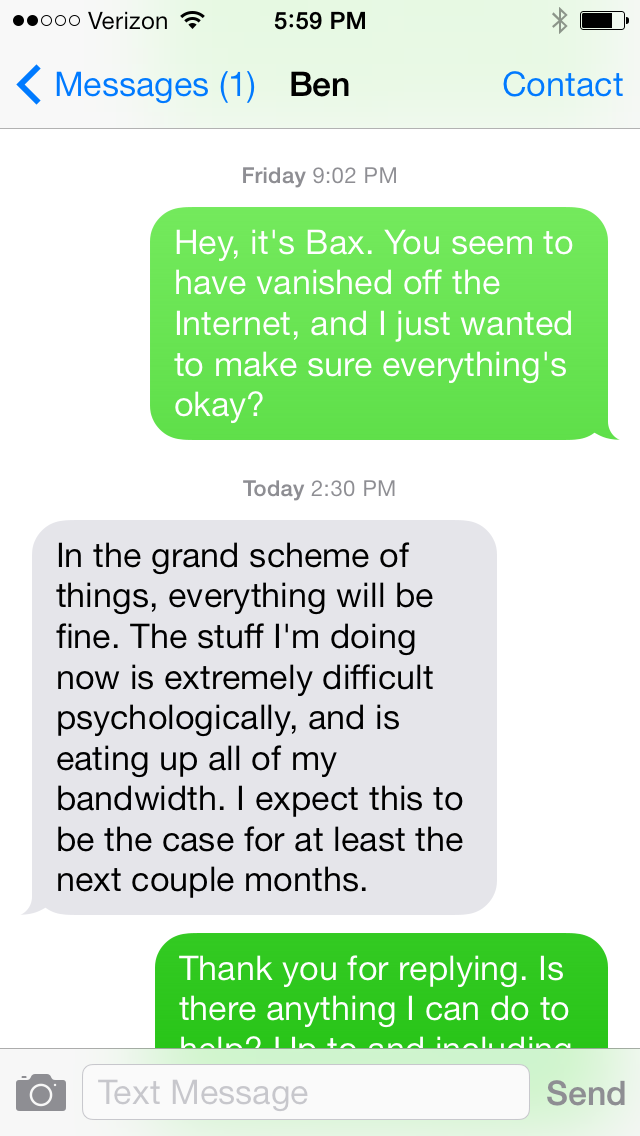Tap the Send button
The height and width of the screenshot is (1136, 640).
[585, 1093]
